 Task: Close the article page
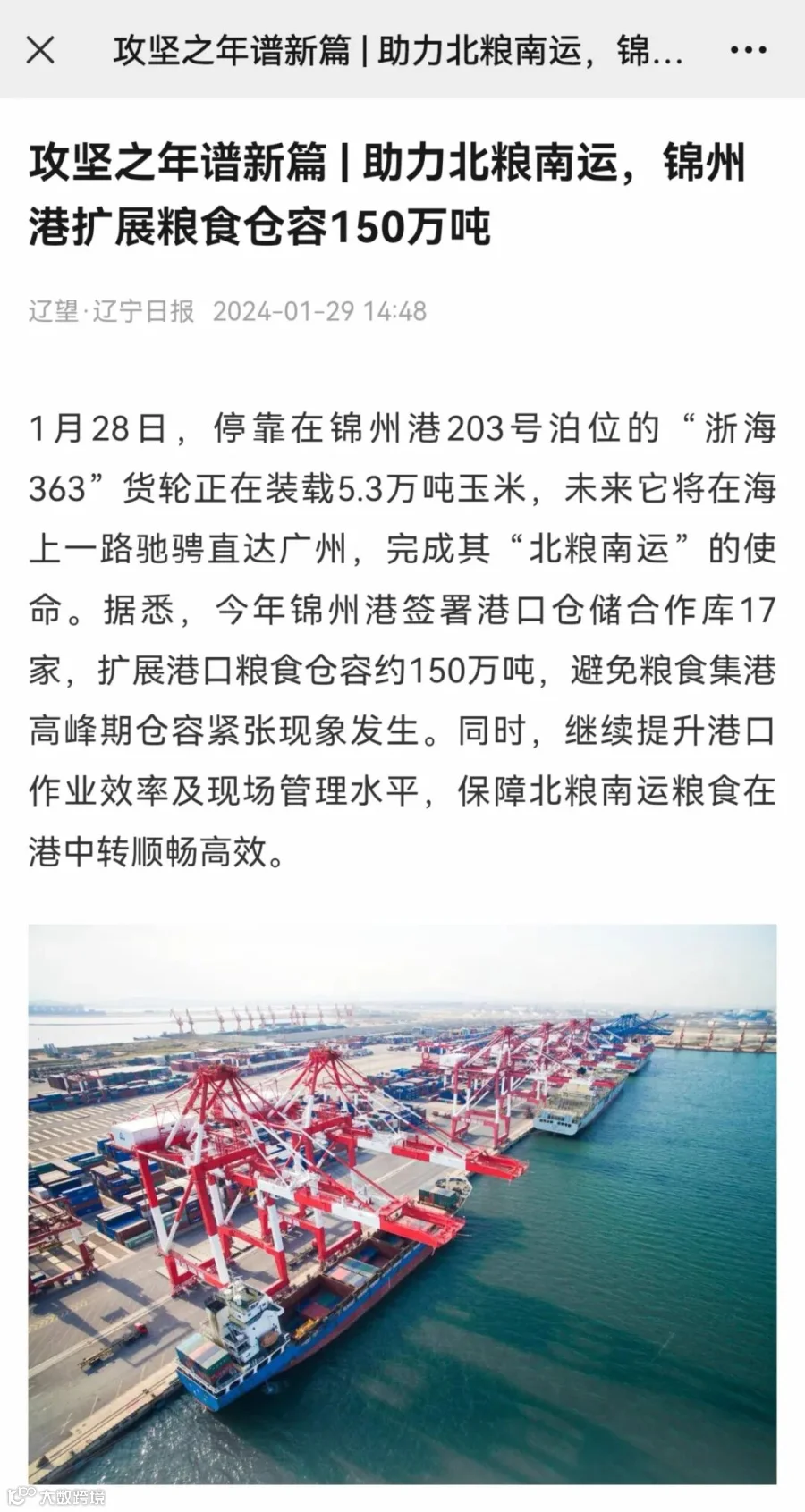pyautogui.click(x=40, y=50)
